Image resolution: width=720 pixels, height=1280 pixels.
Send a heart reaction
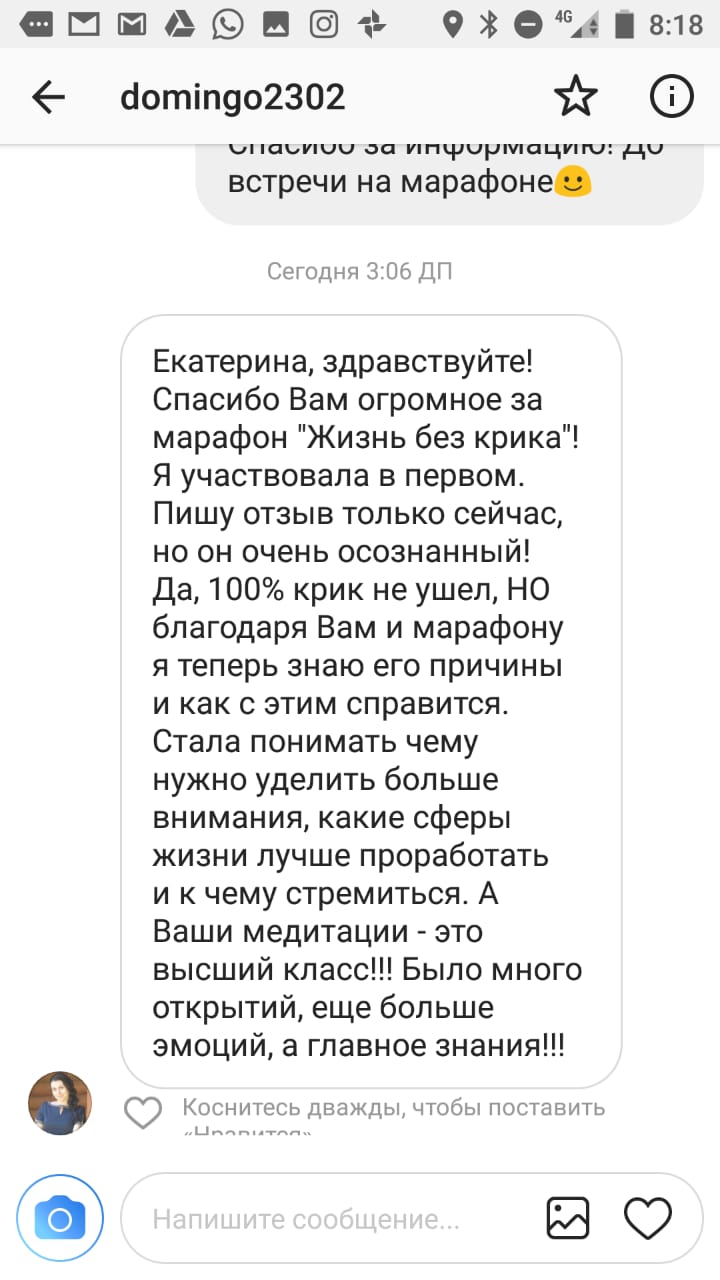(647, 1218)
